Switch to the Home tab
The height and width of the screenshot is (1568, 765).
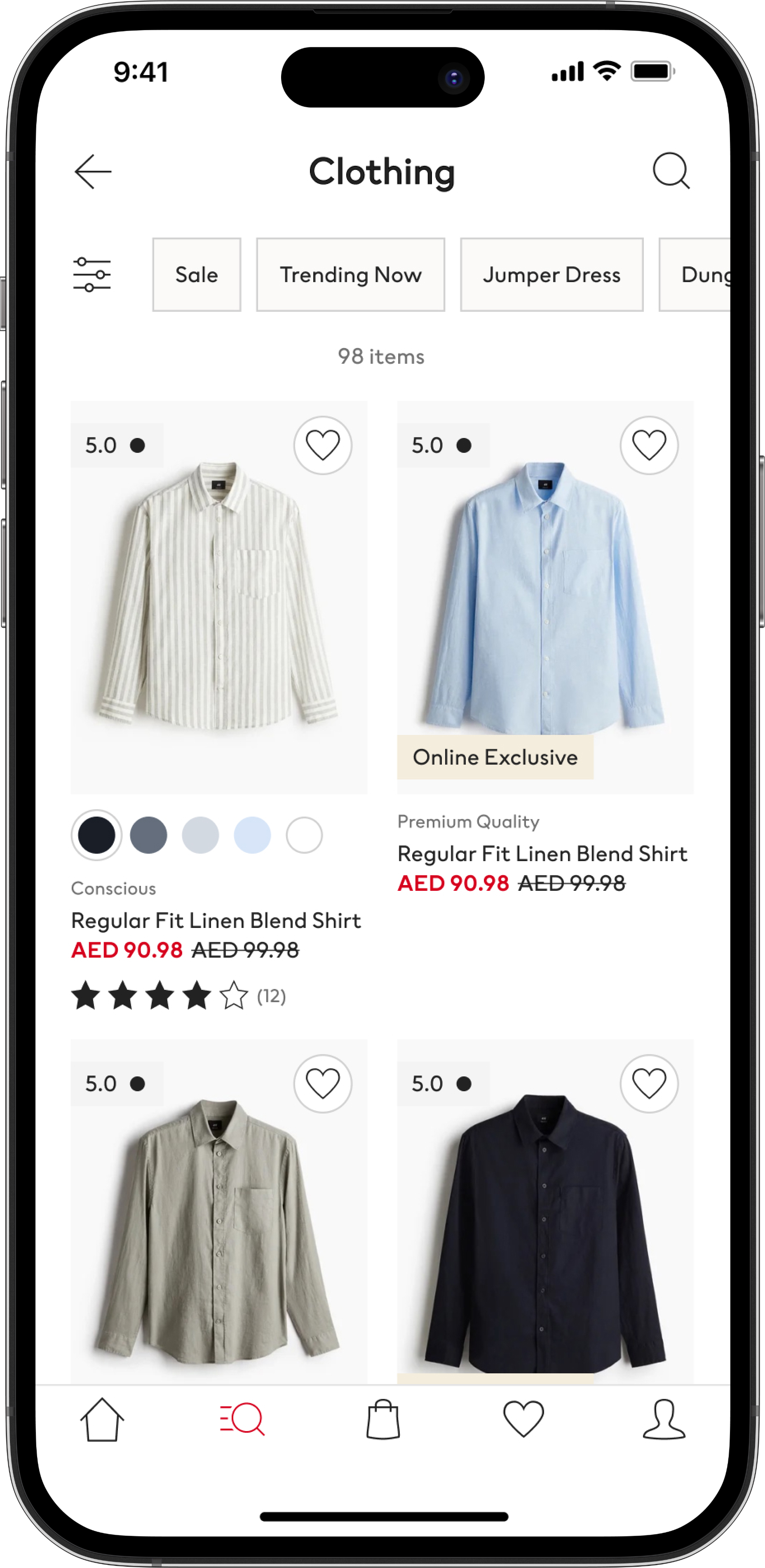(x=102, y=1420)
